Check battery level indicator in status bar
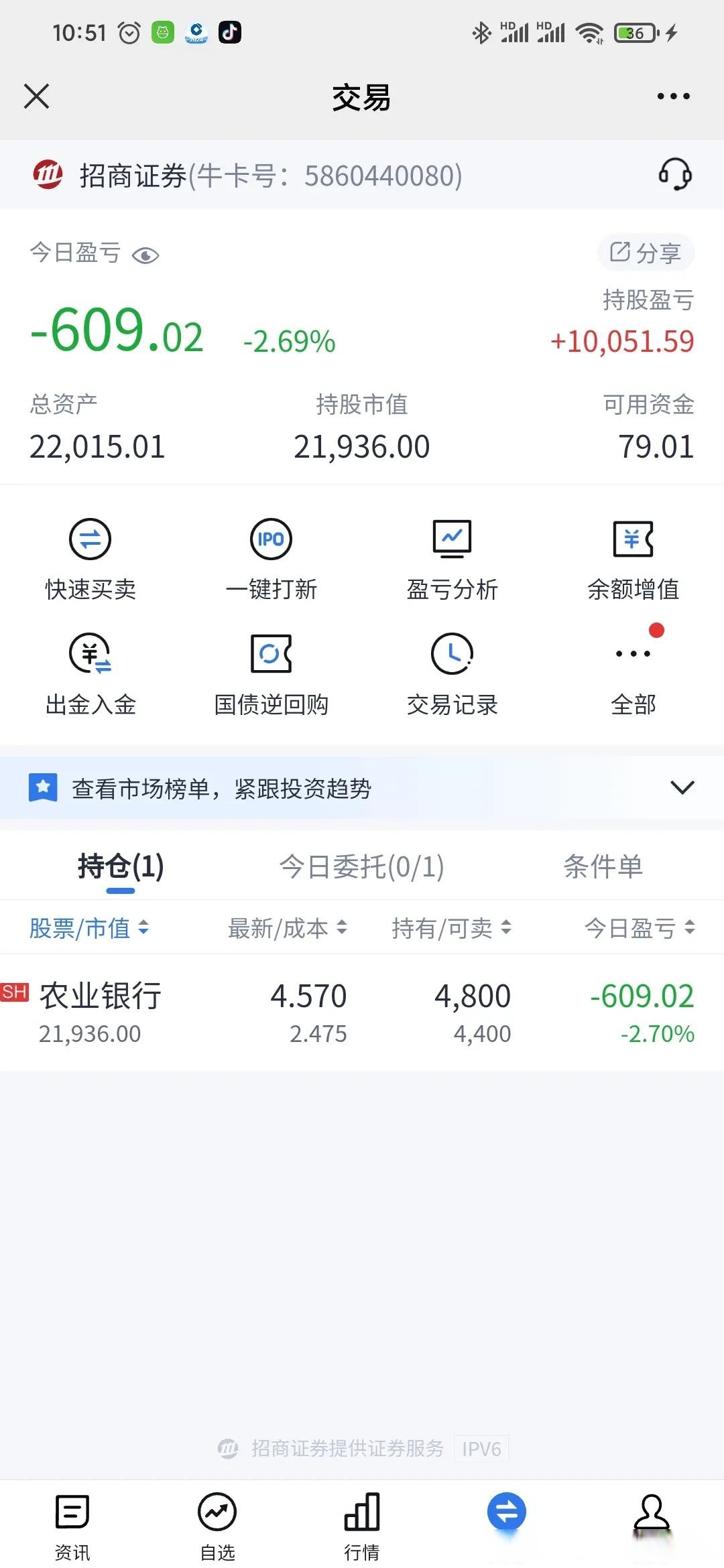724x1568 pixels. click(x=633, y=31)
